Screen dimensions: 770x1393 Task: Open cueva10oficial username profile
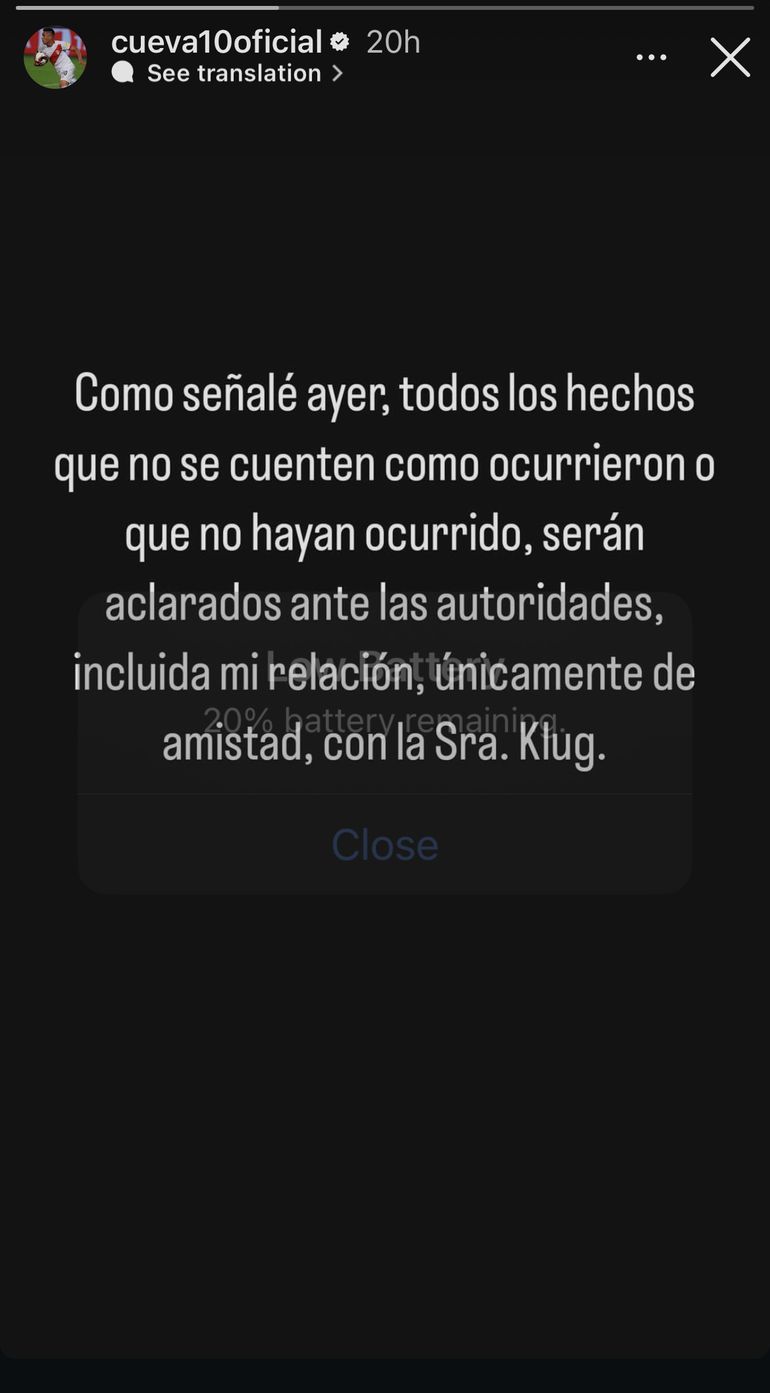click(216, 41)
